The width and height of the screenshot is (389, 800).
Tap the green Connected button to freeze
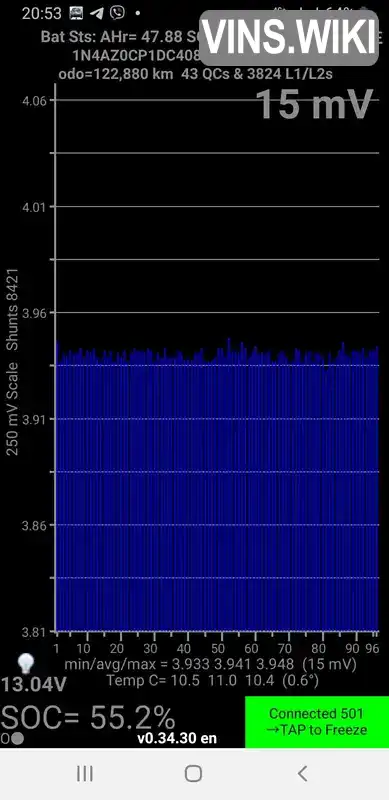tap(317, 722)
